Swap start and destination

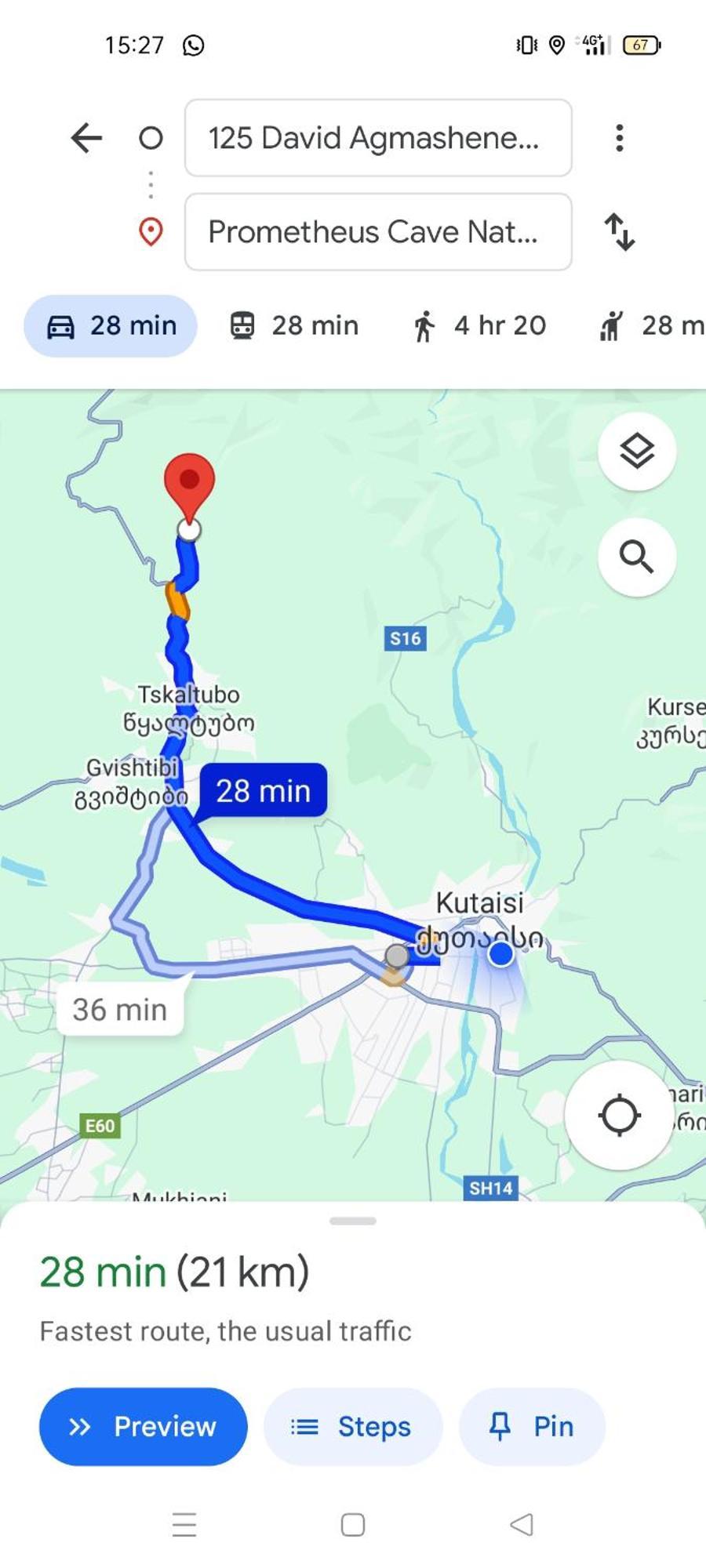[619, 232]
